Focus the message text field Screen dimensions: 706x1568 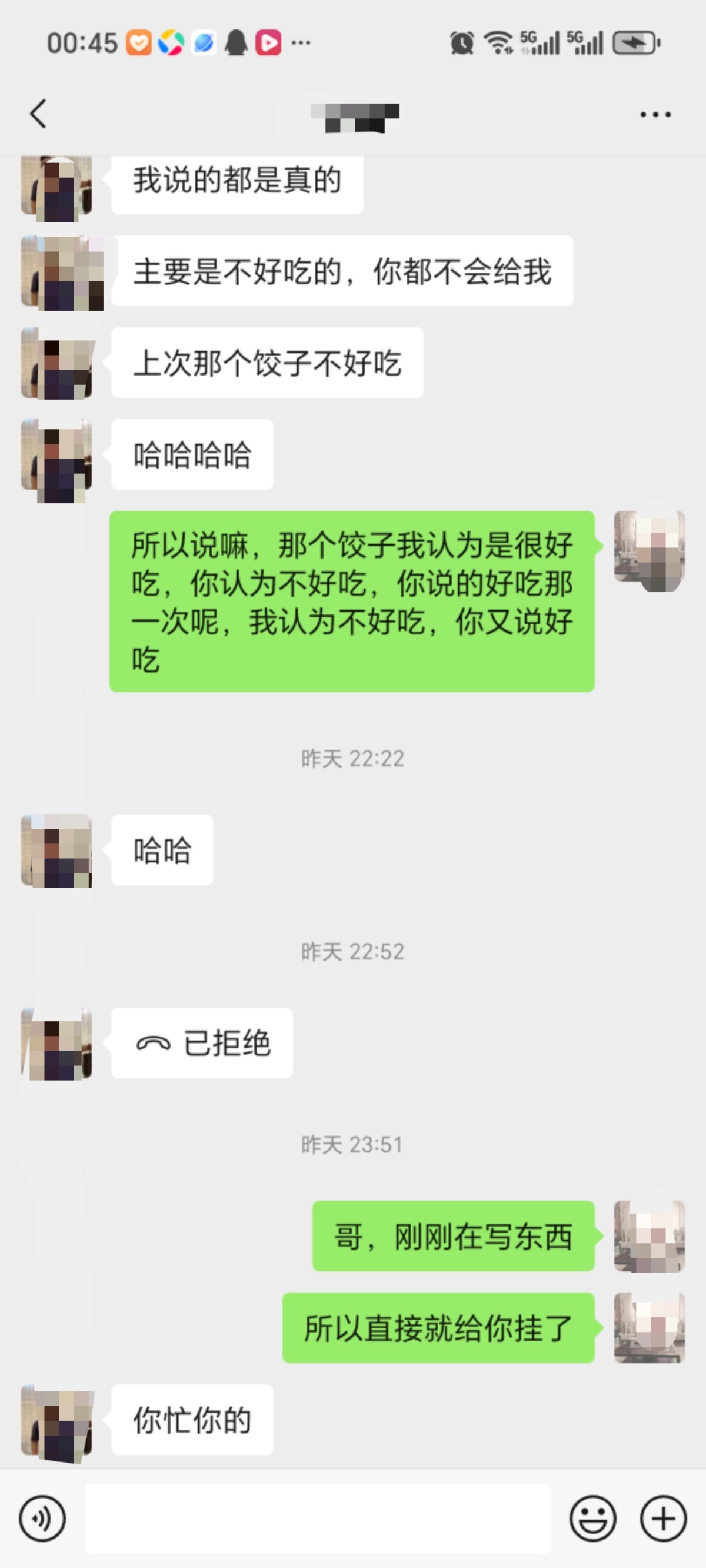pyautogui.click(x=317, y=1518)
